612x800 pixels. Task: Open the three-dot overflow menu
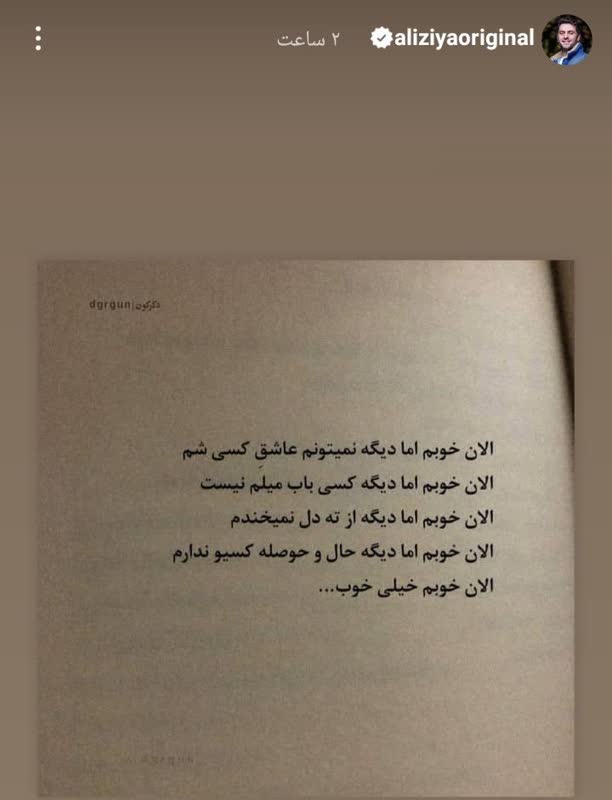(x=38, y=39)
